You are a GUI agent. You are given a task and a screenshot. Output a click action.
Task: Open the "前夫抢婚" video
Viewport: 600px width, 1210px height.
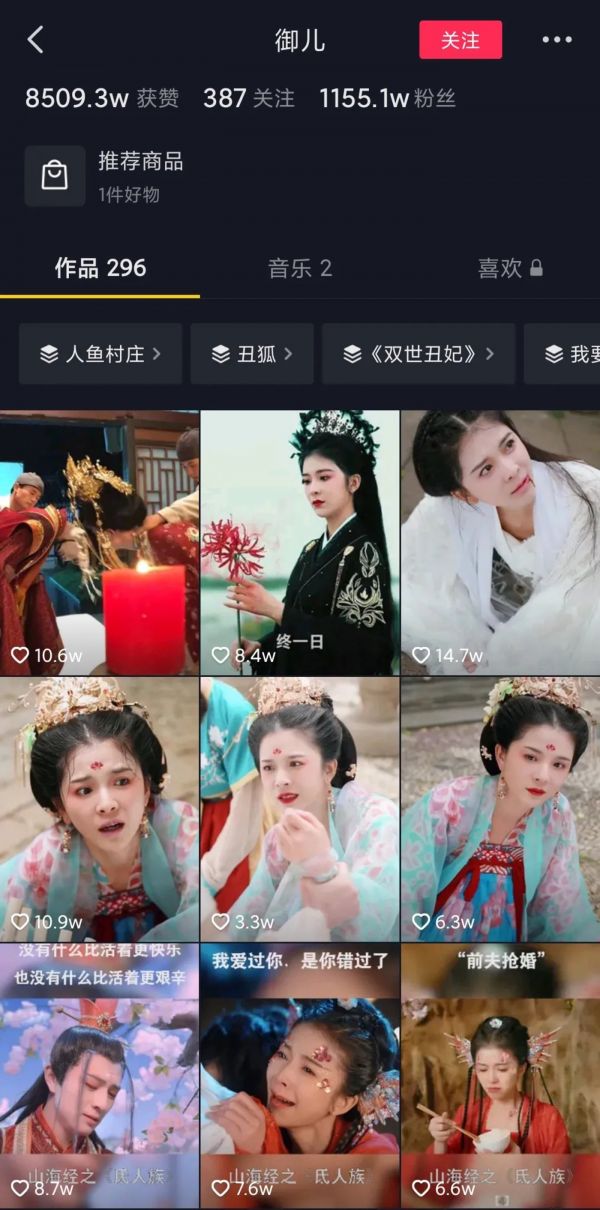tap(500, 1075)
